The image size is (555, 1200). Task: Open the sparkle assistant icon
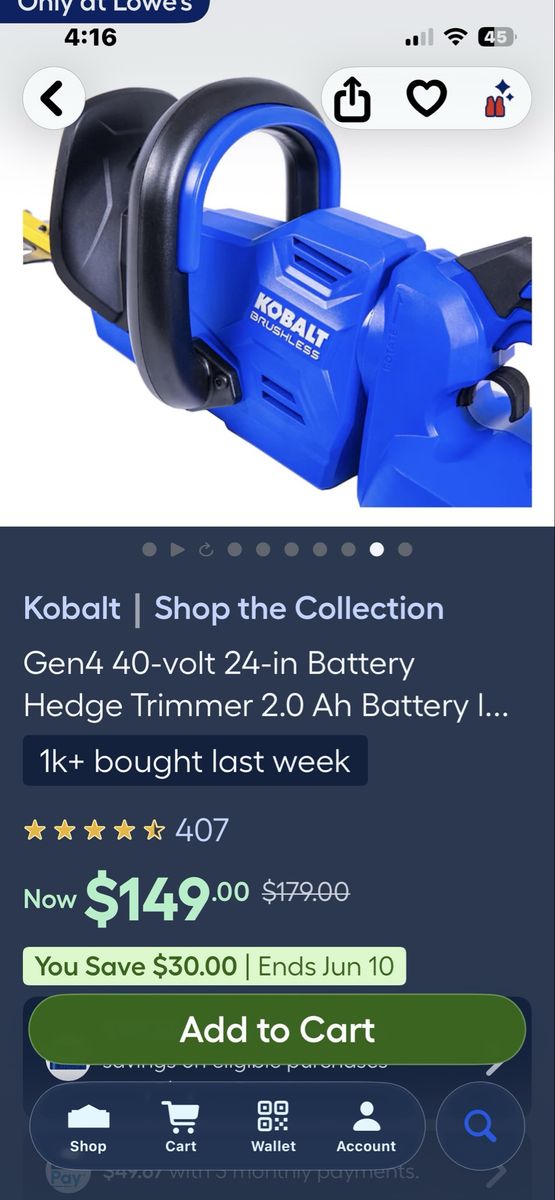pyautogui.click(x=497, y=99)
